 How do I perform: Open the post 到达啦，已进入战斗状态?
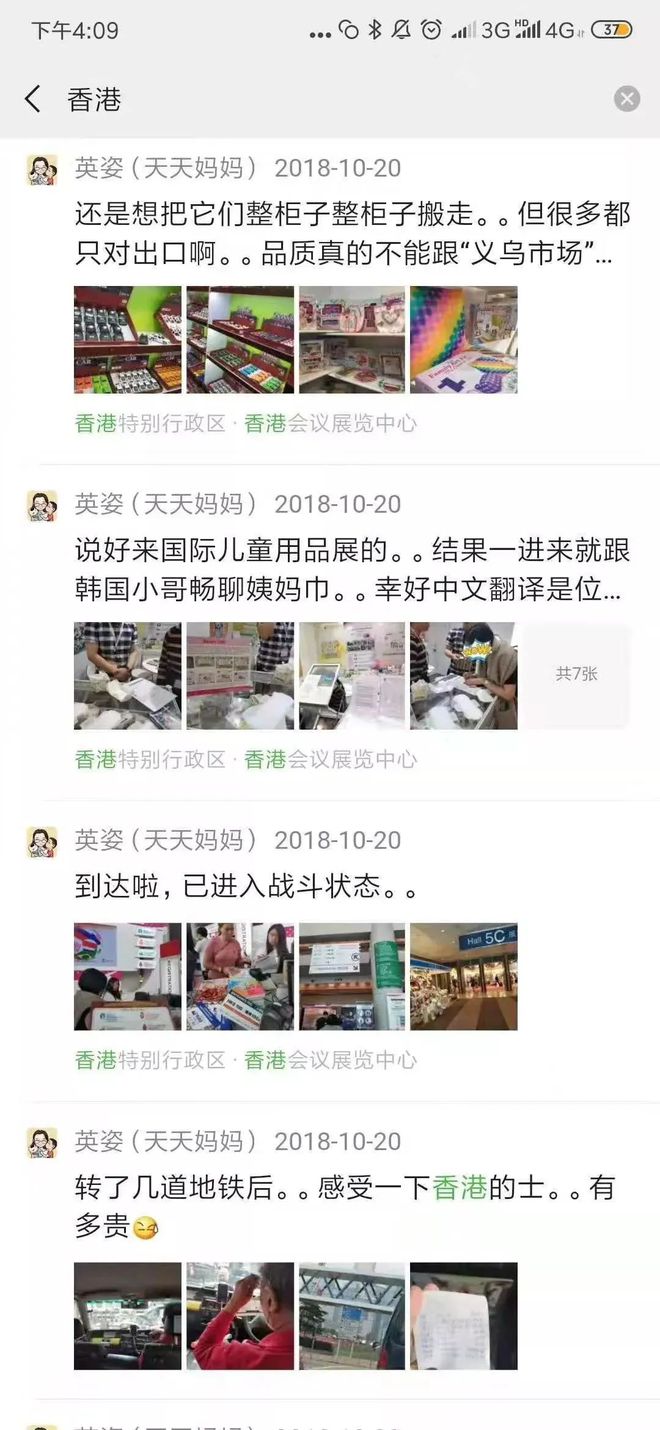[x=245, y=886]
